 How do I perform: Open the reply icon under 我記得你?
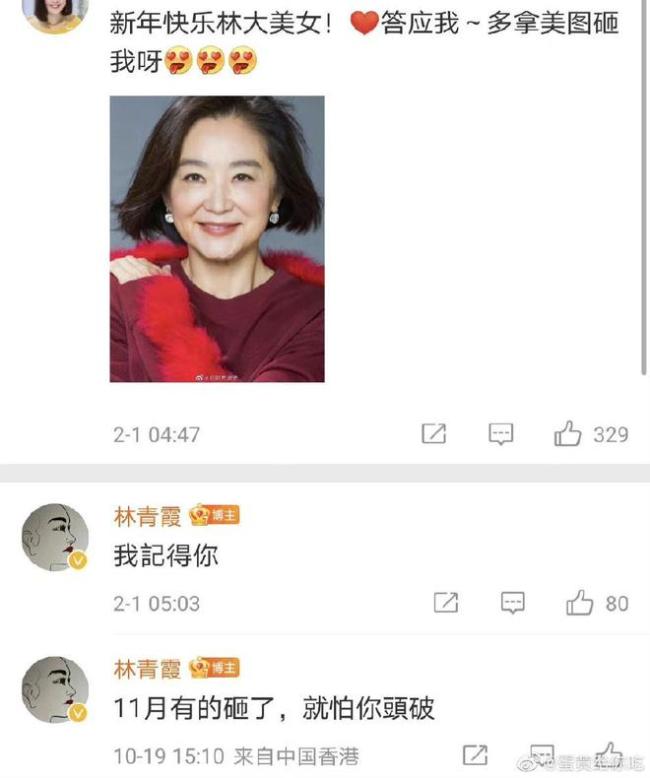click(x=512, y=603)
